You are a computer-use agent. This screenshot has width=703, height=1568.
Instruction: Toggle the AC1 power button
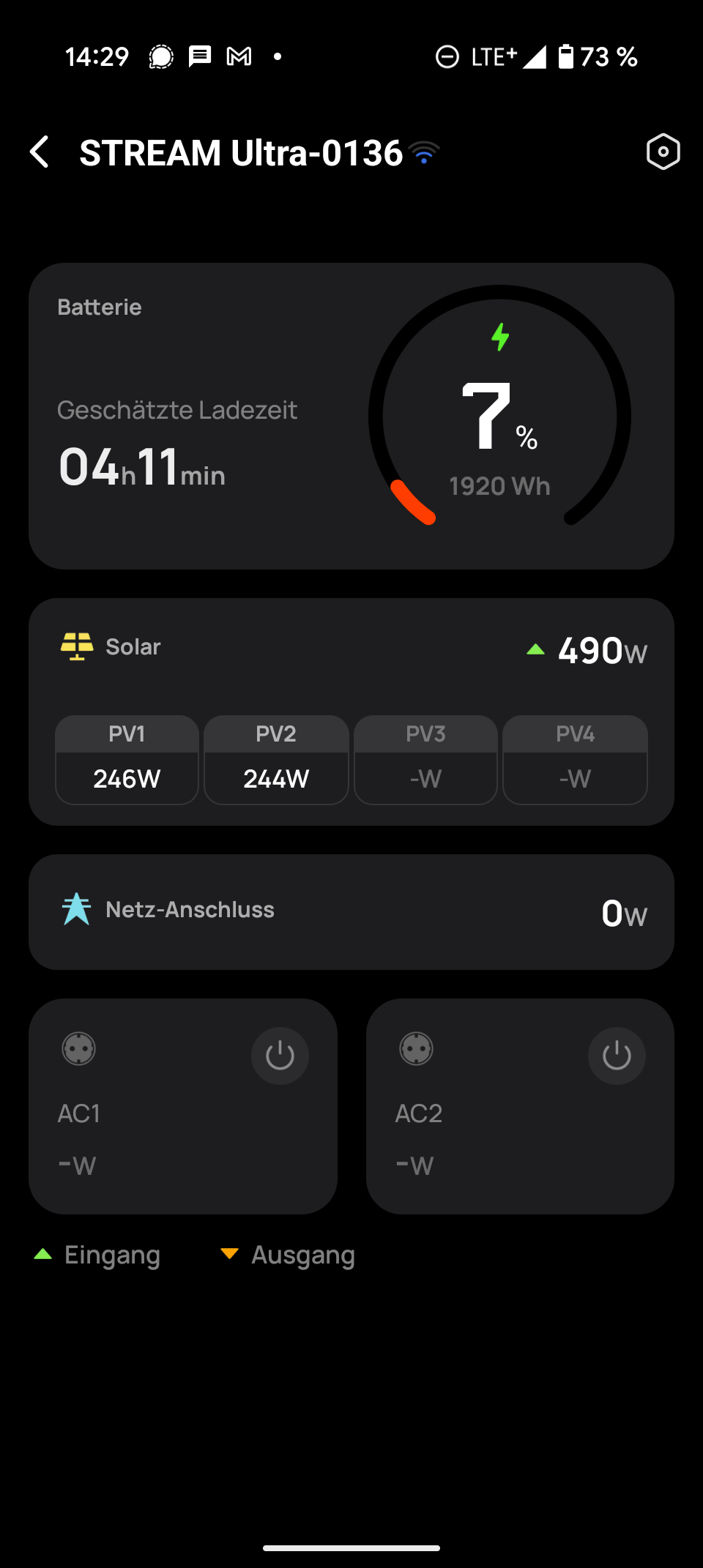[x=280, y=1056]
